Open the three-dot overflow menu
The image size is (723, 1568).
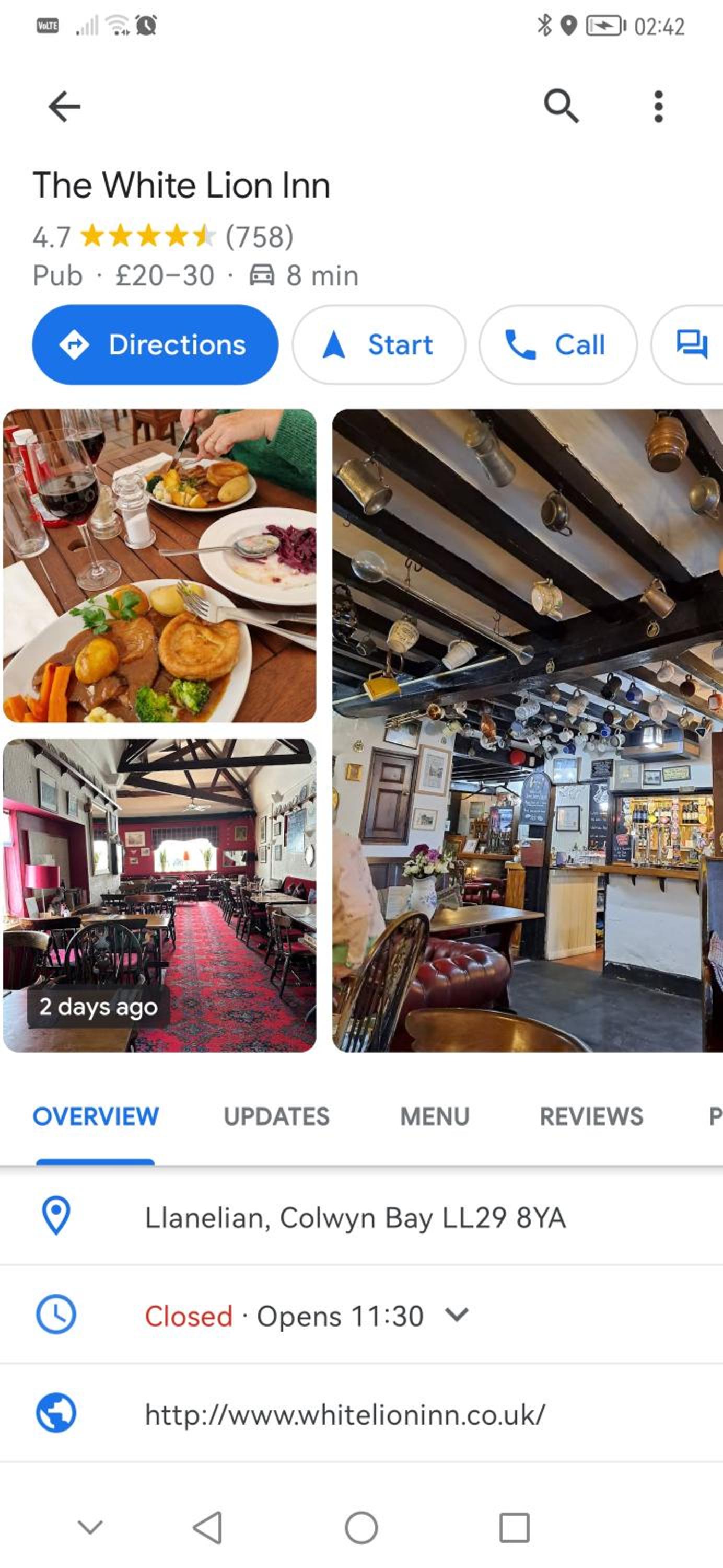click(658, 107)
